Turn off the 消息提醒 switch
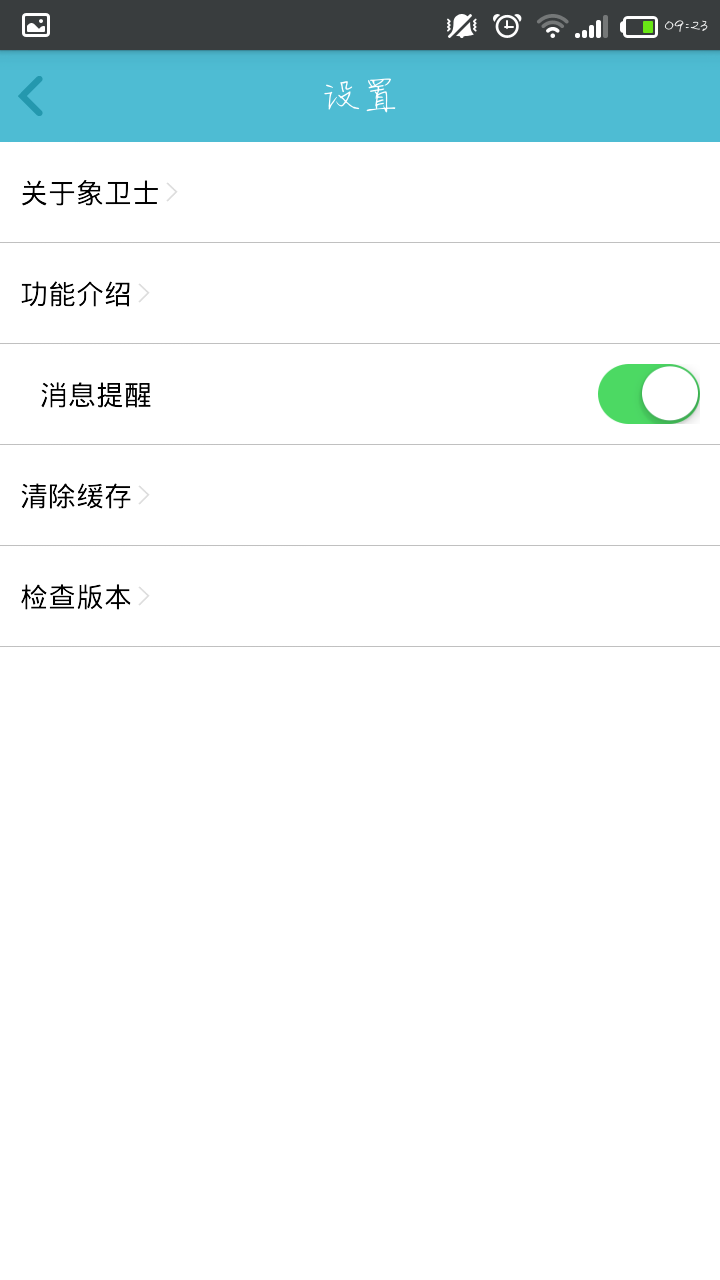Screen dimensions: 720x1280 (x=648, y=394)
